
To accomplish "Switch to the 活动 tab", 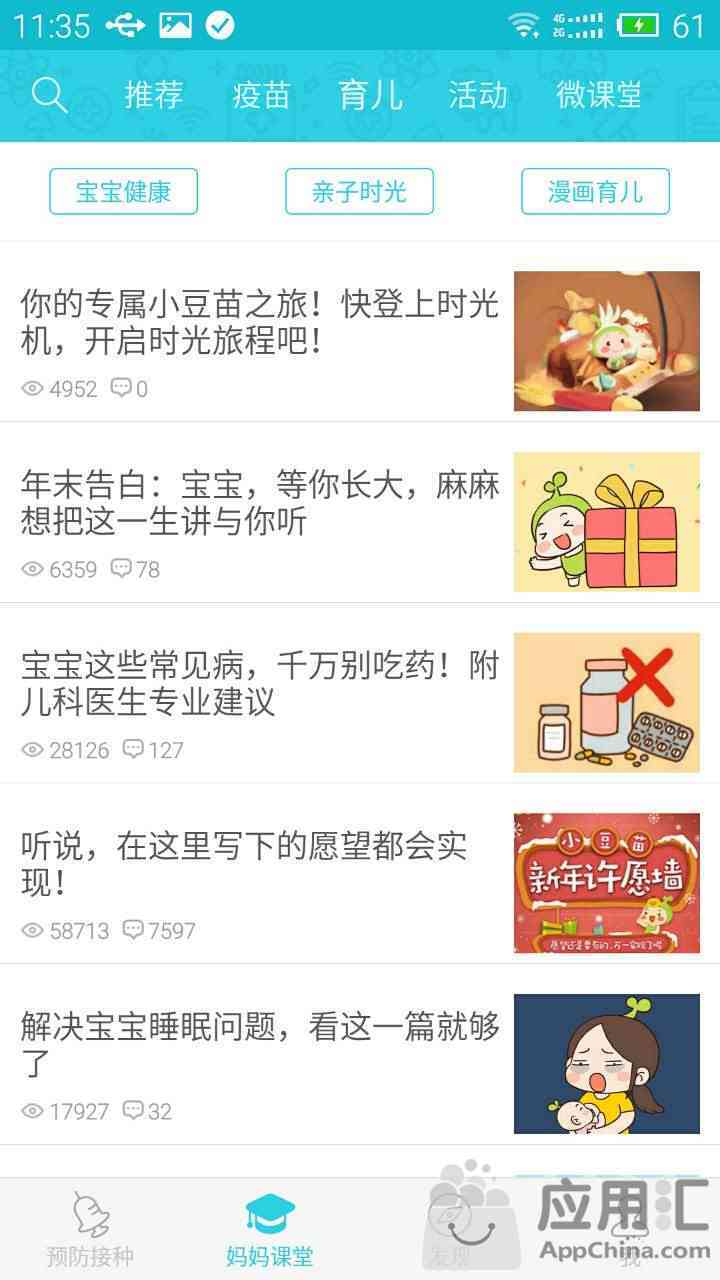I will point(478,95).
